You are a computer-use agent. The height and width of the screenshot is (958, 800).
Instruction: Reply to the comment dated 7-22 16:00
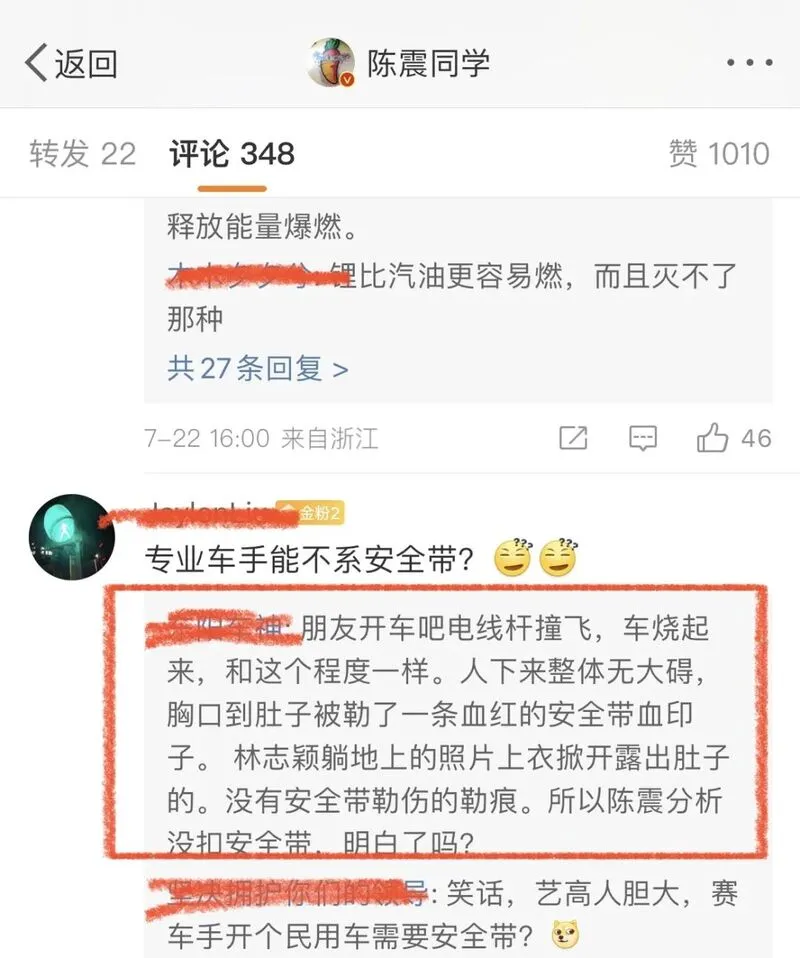642,438
